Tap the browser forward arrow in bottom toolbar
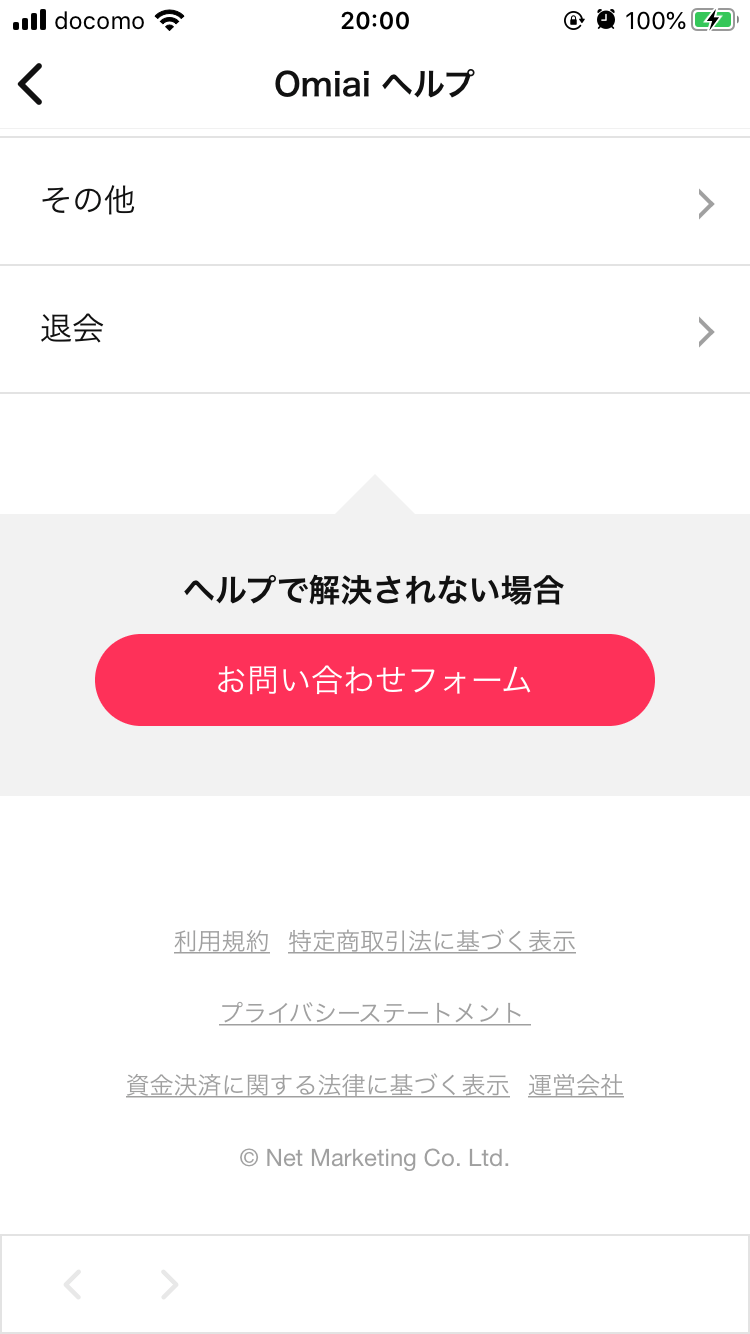 [170, 1284]
